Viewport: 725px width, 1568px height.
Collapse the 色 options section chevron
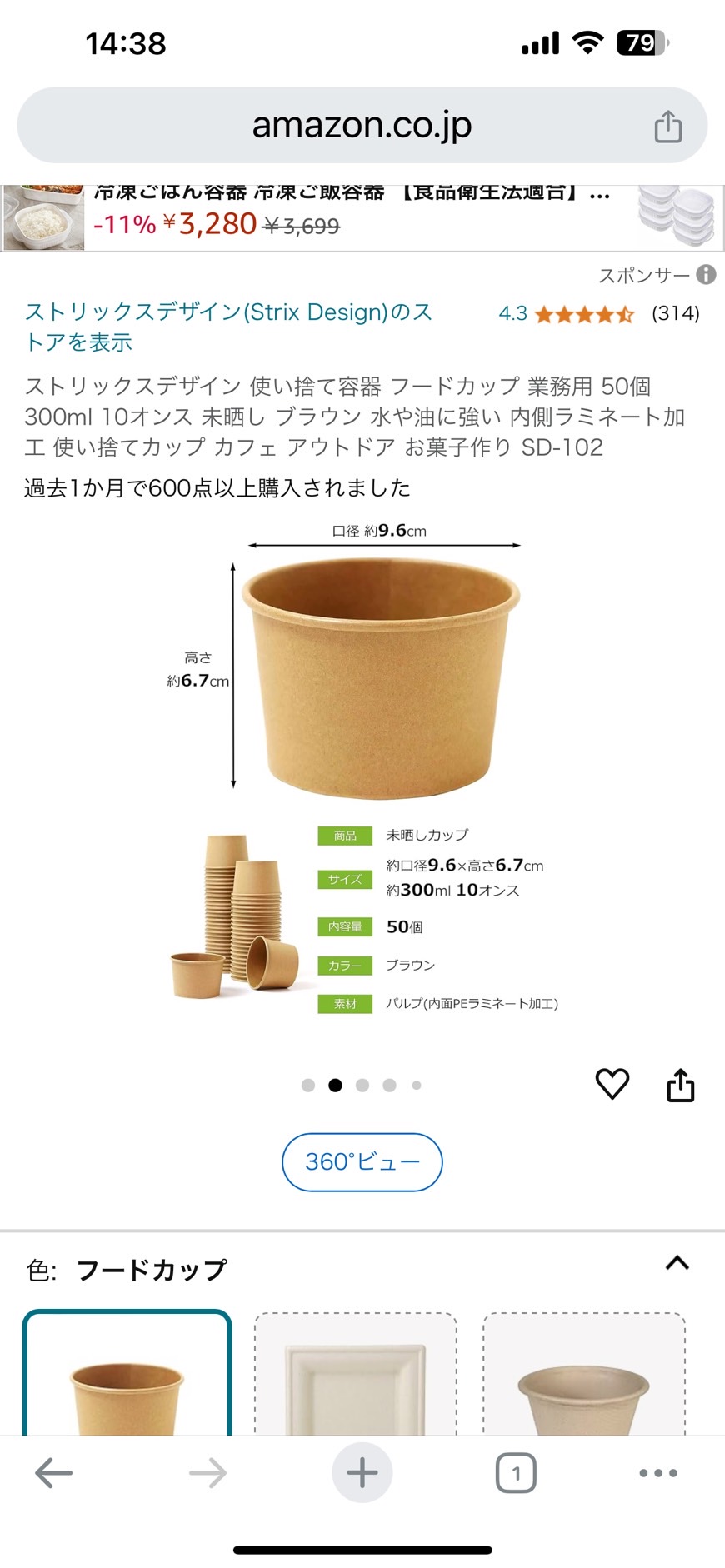tap(677, 1263)
